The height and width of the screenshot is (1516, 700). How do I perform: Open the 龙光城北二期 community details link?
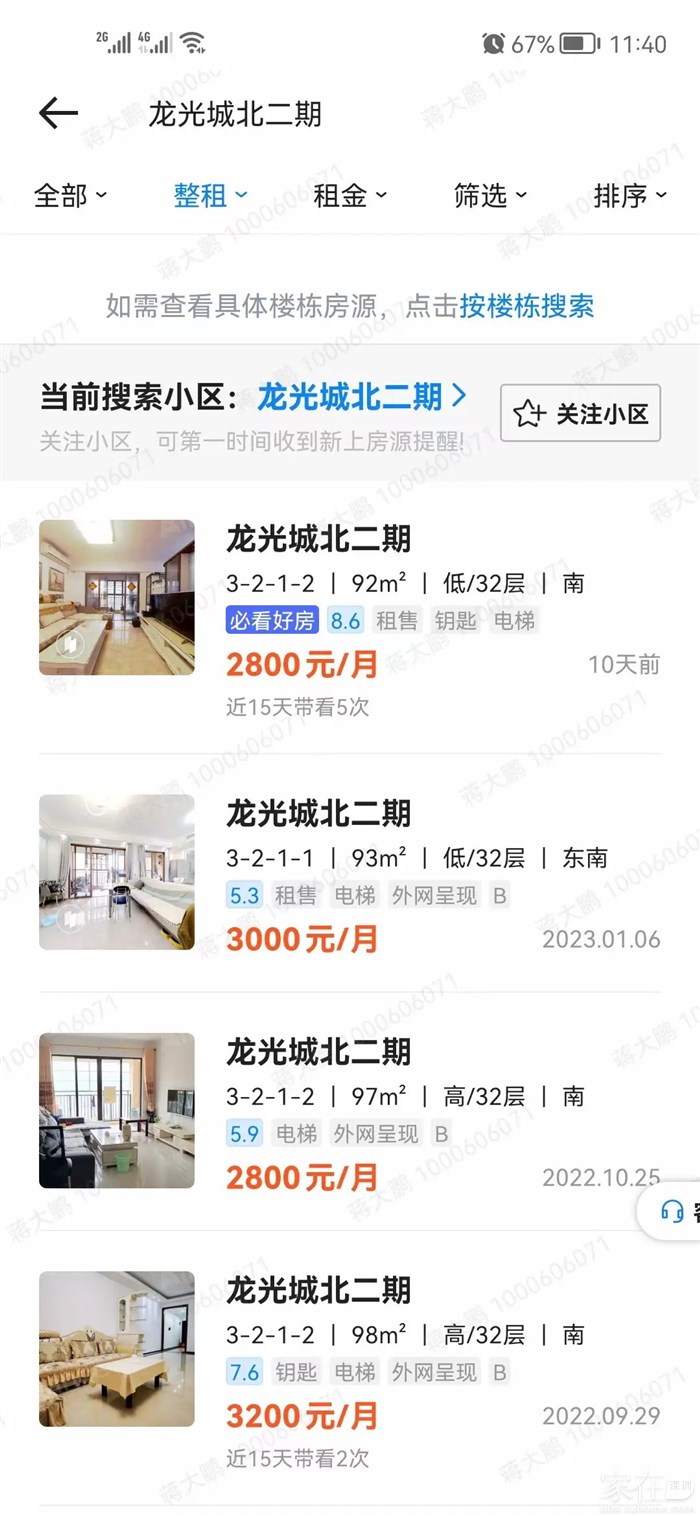[361, 397]
